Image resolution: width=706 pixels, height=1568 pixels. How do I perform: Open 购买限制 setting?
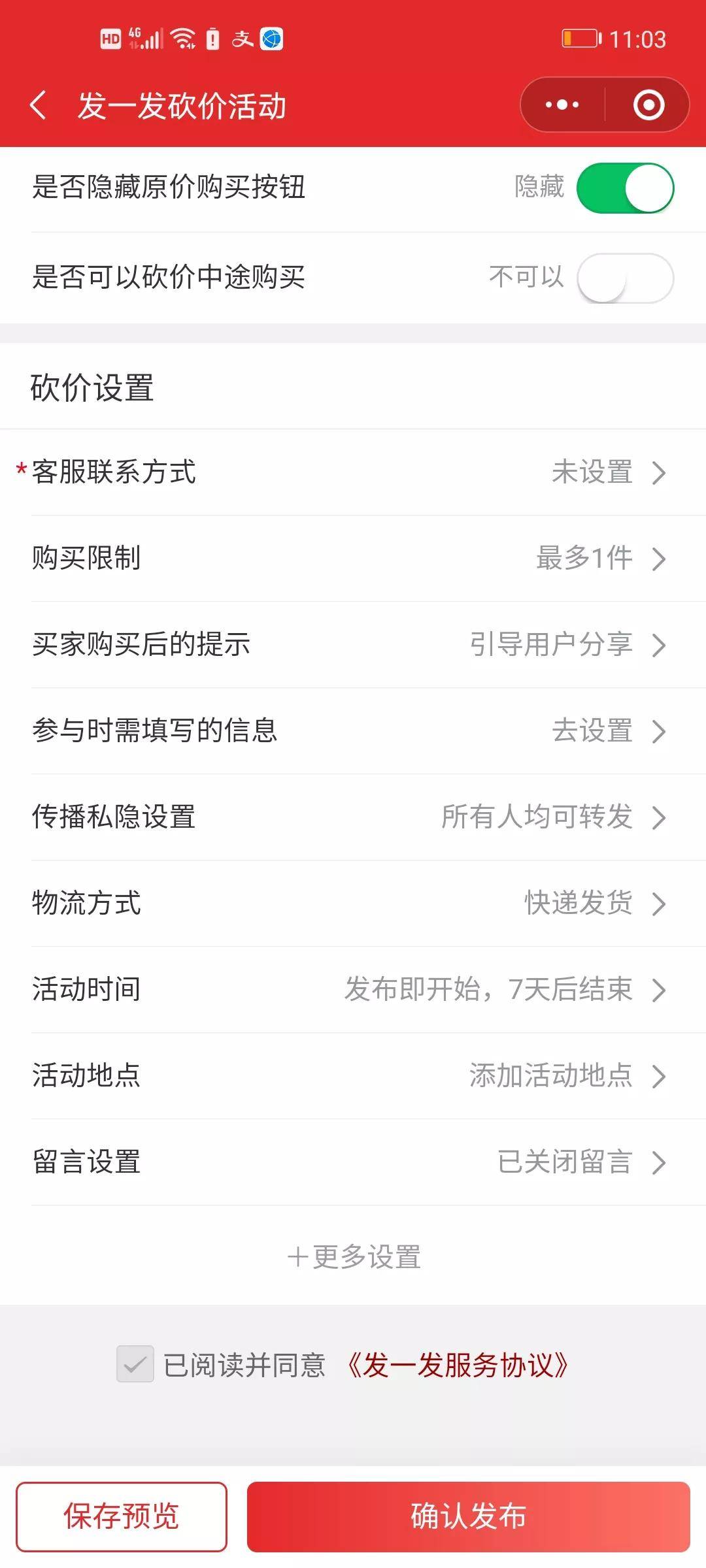[353, 559]
